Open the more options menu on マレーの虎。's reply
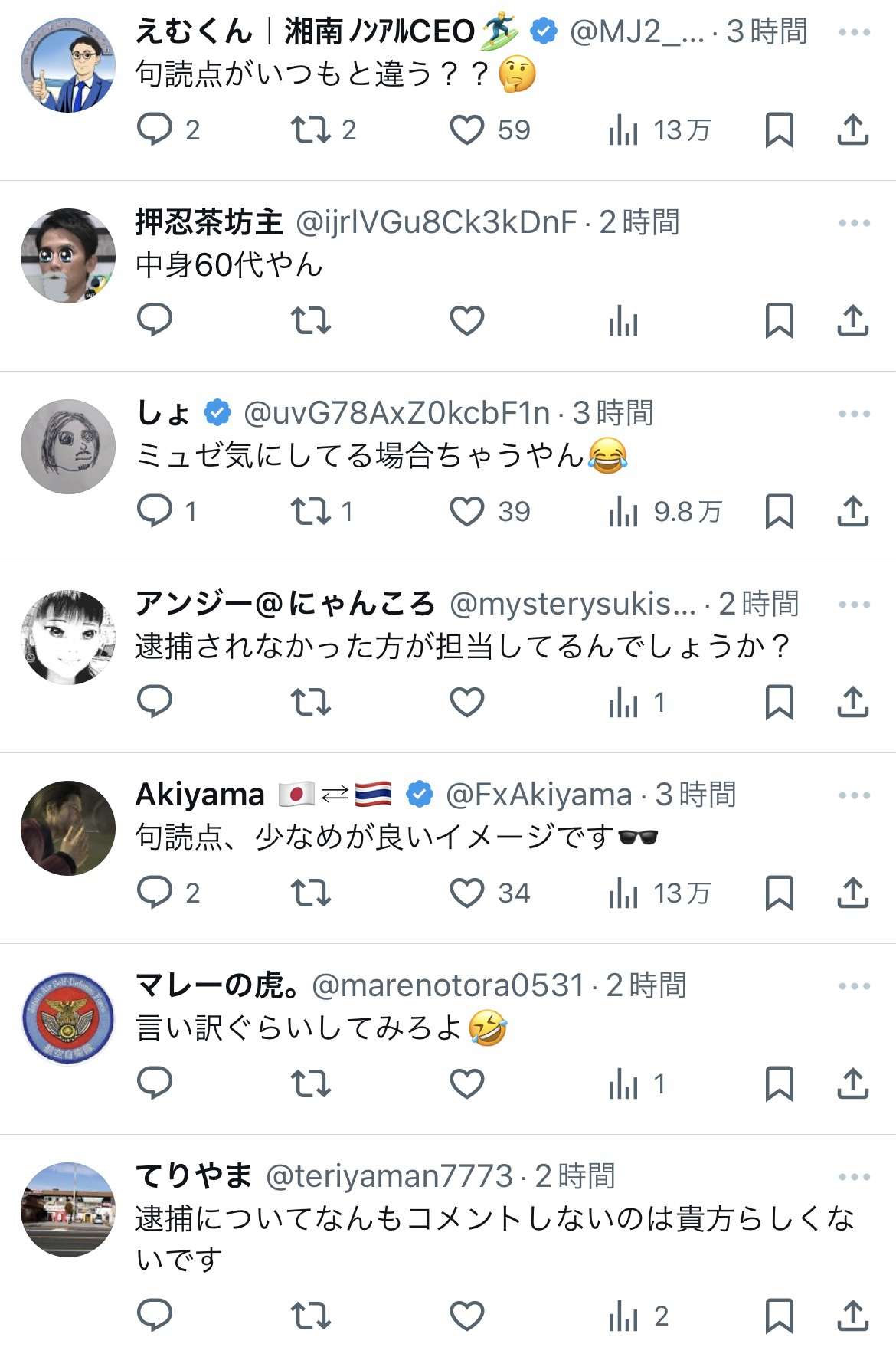This screenshot has width=896, height=1357. click(854, 986)
